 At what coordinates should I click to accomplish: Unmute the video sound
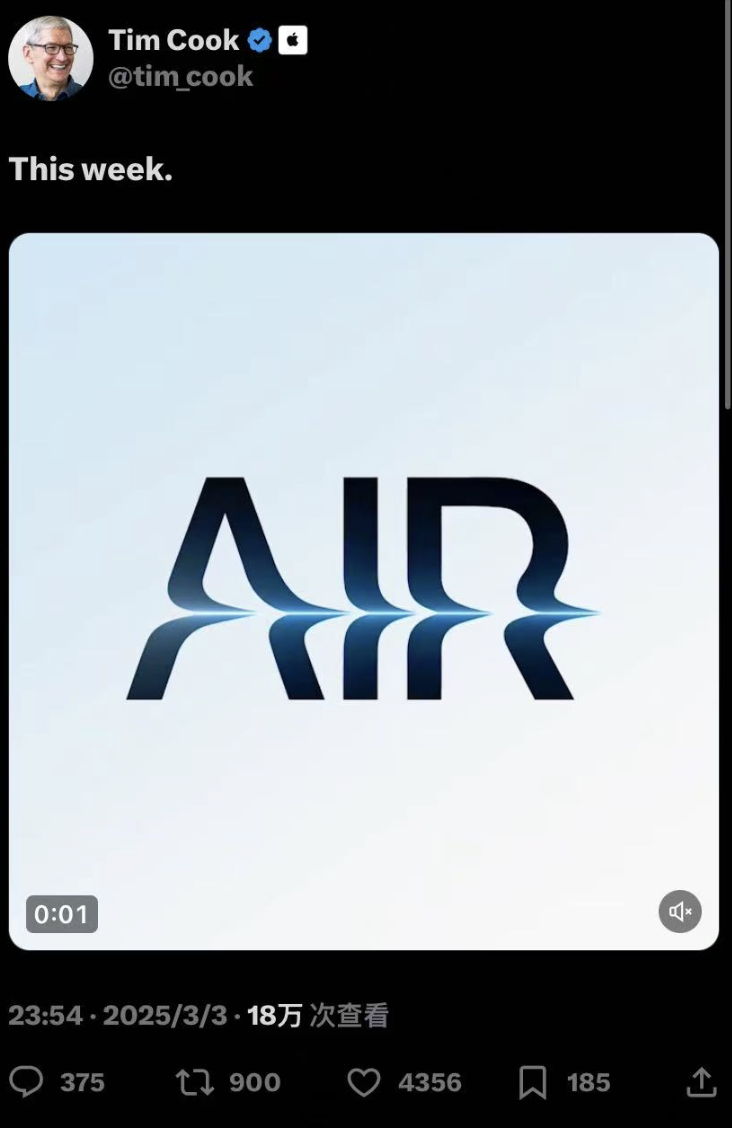pos(680,911)
